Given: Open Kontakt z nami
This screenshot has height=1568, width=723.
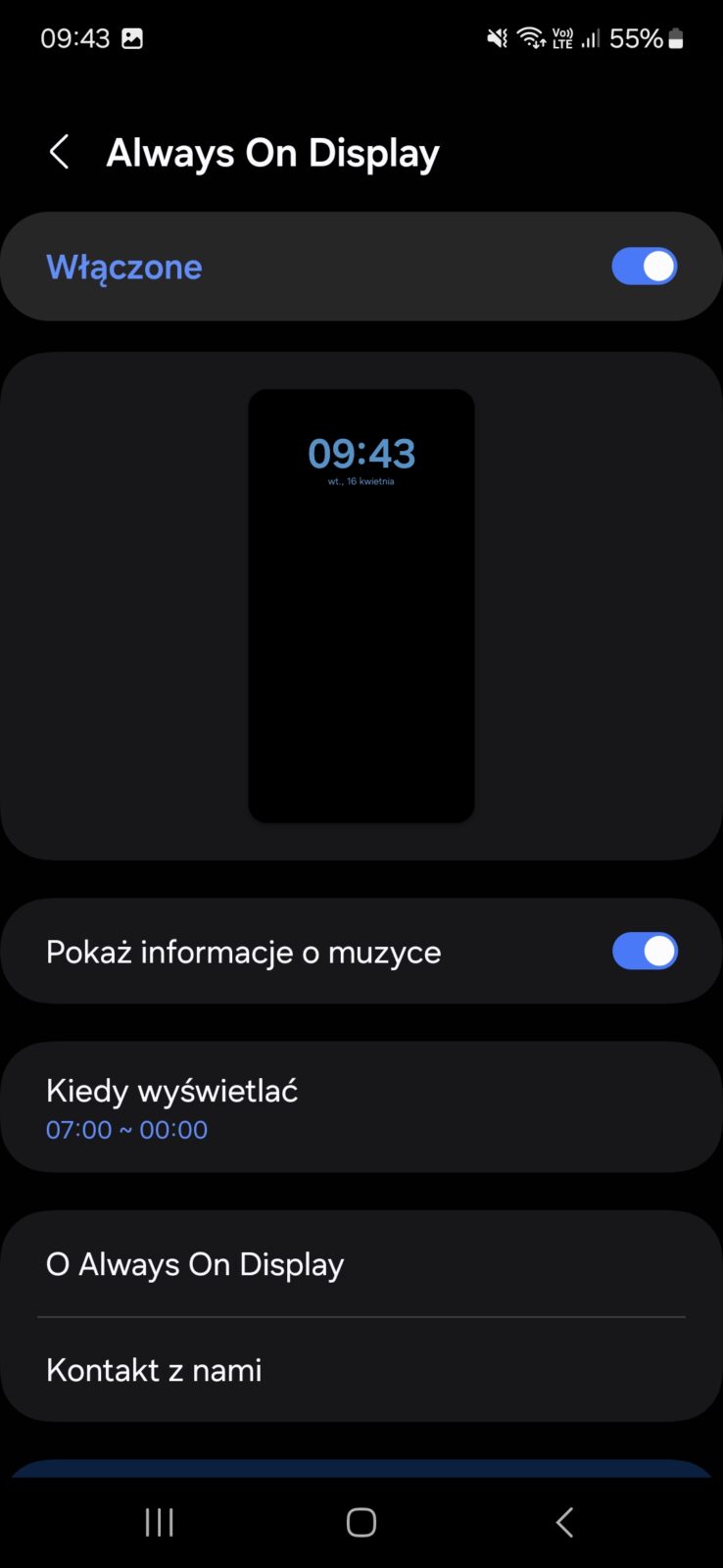Looking at the screenshot, I should 361,1370.
